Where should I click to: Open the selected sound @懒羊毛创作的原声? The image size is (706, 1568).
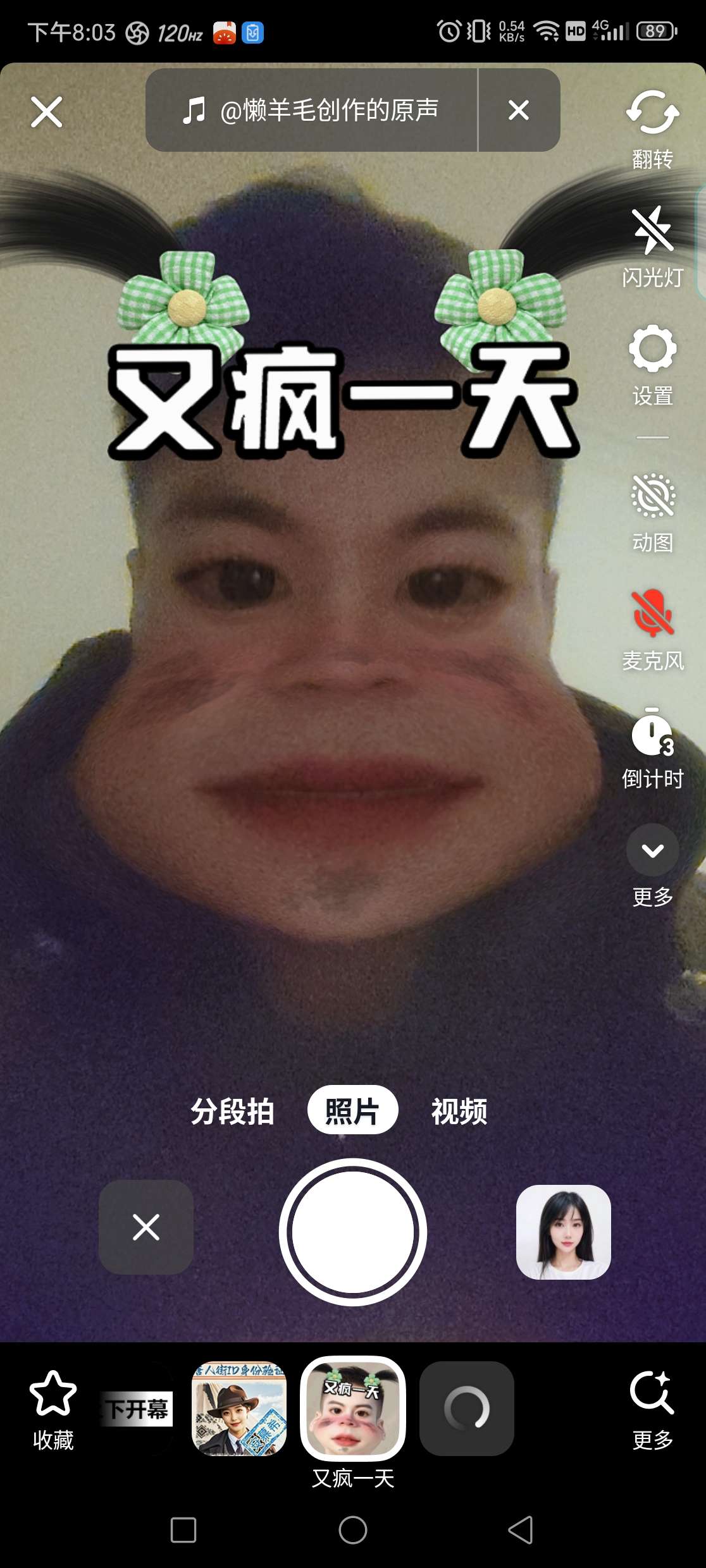311,110
